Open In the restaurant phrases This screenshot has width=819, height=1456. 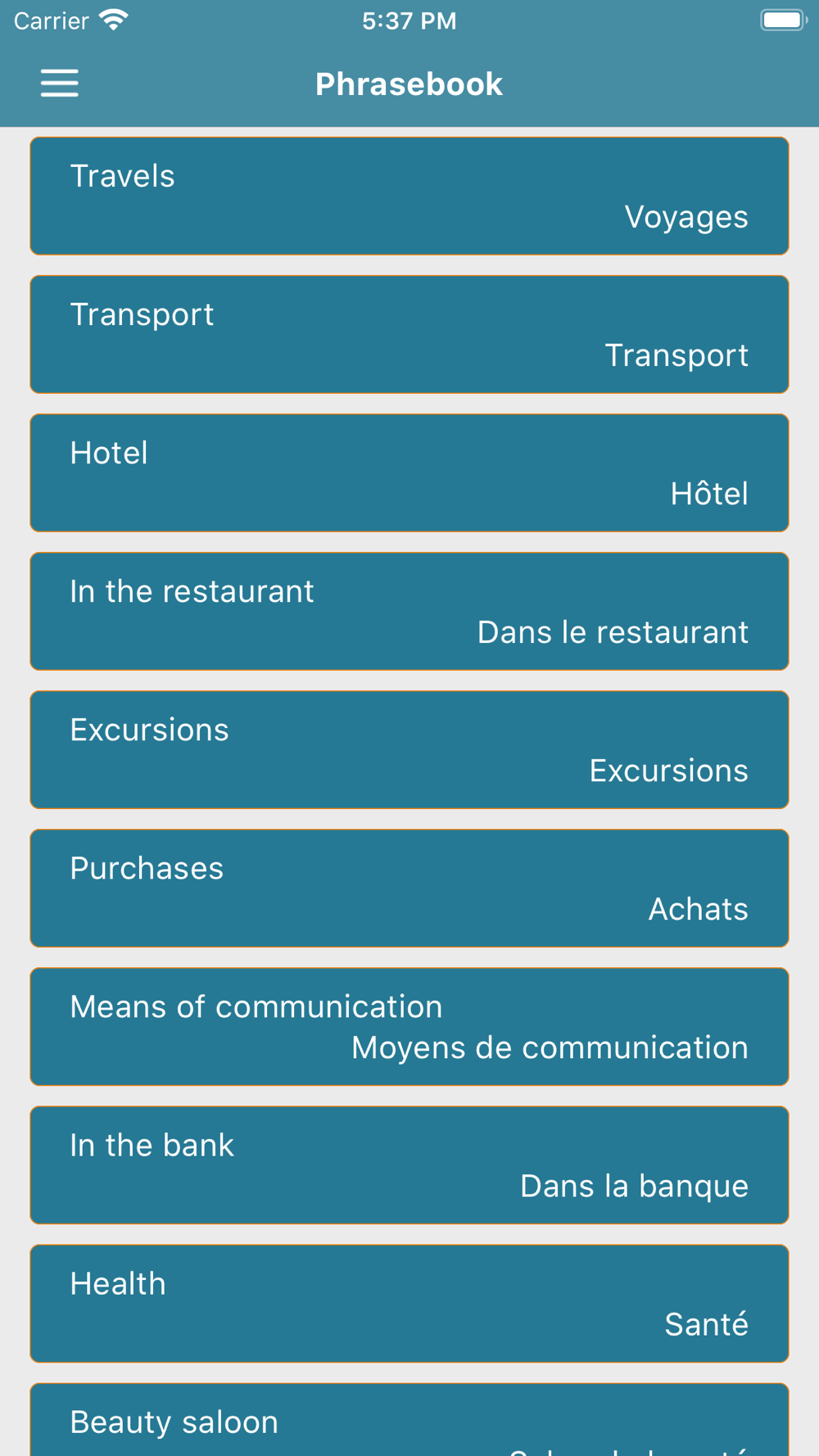coord(409,611)
